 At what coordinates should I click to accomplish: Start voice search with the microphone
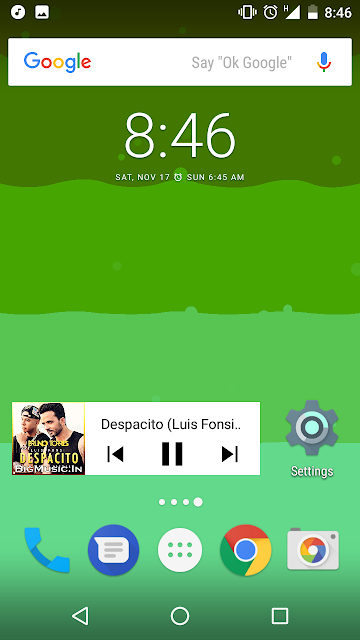click(x=324, y=62)
